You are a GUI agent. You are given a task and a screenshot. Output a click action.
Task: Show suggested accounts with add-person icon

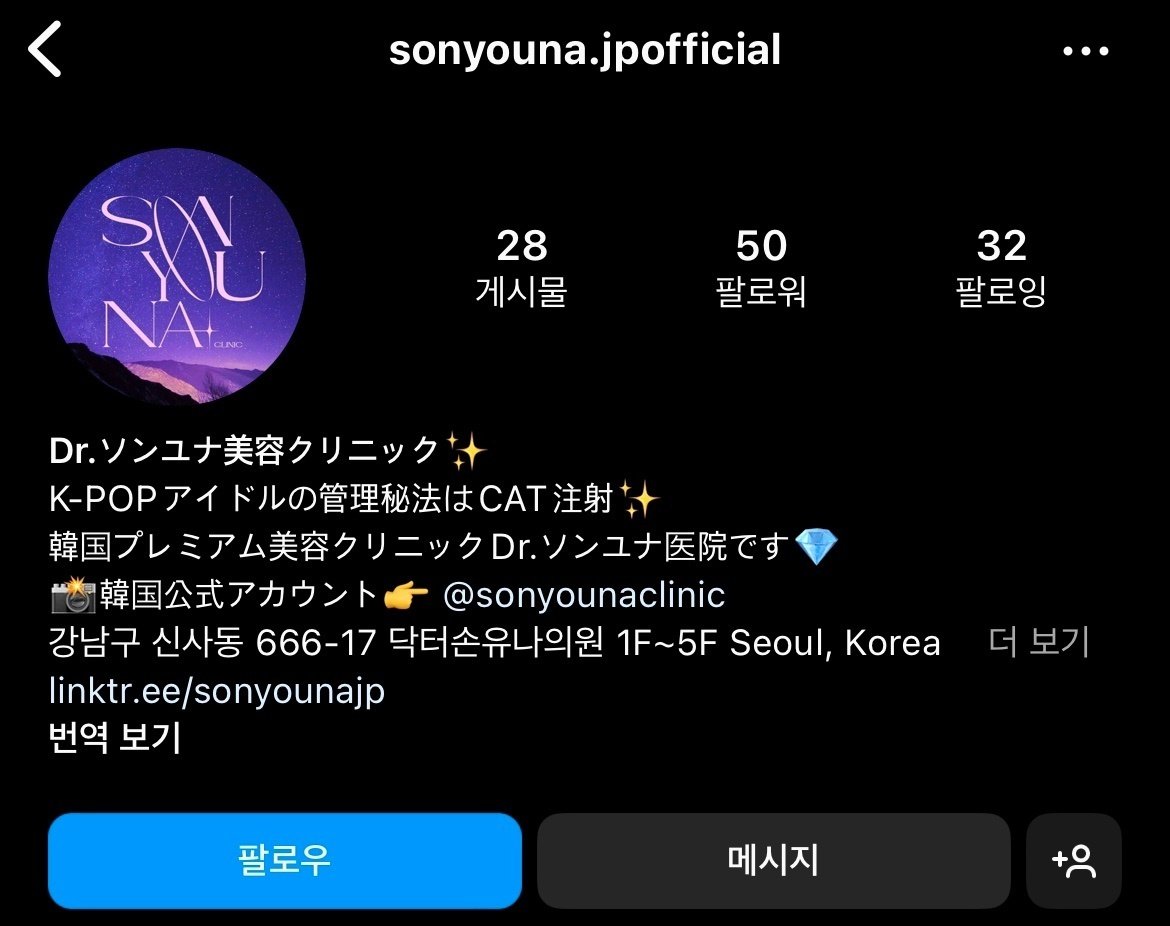click(1074, 860)
